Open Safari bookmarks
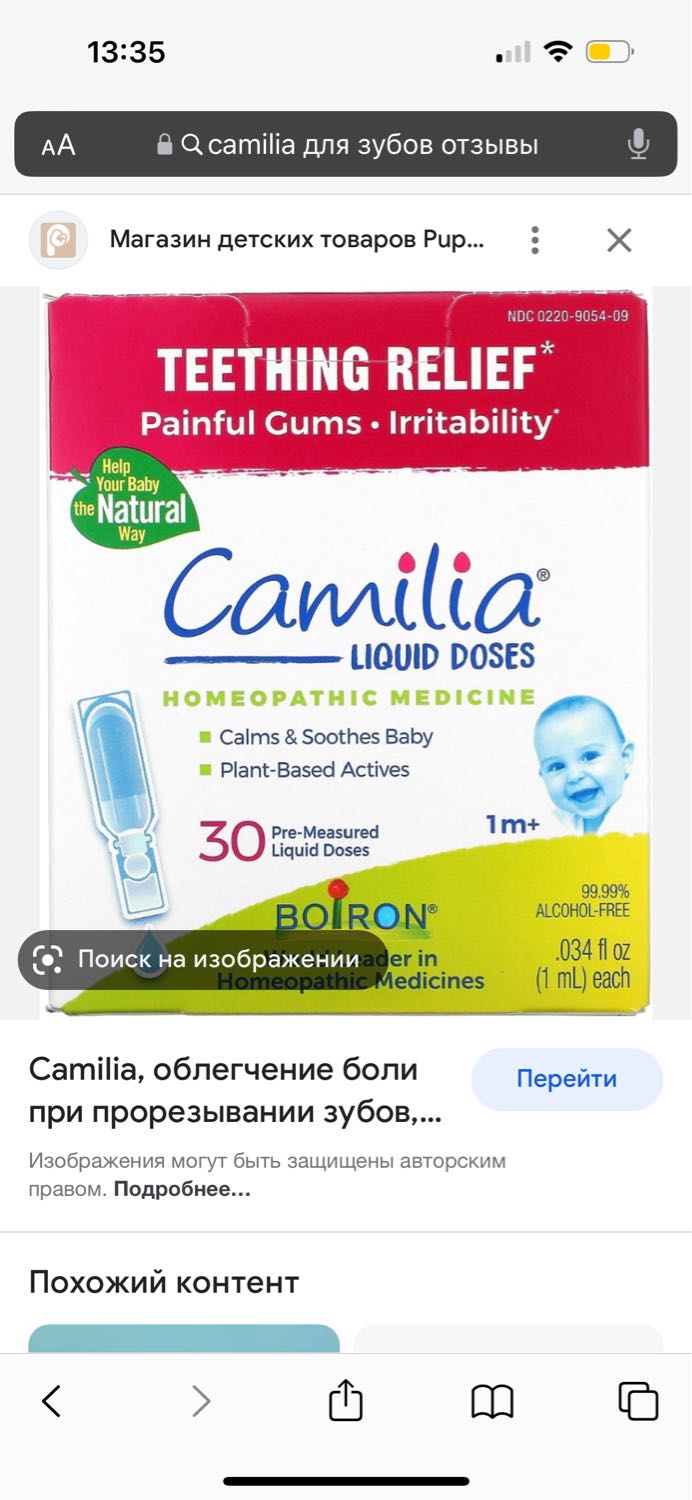 pos(492,1401)
